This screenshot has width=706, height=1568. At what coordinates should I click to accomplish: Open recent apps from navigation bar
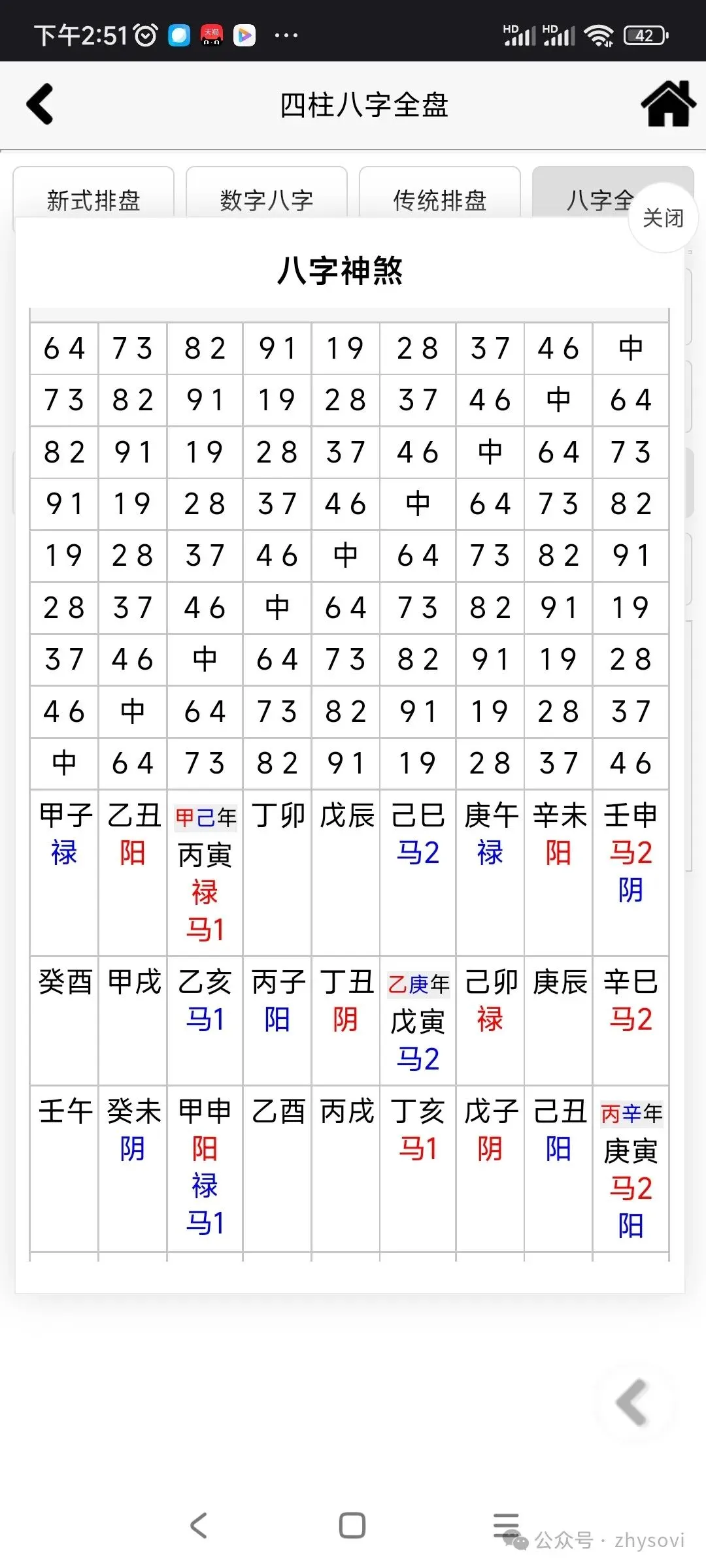[506, 1526]
